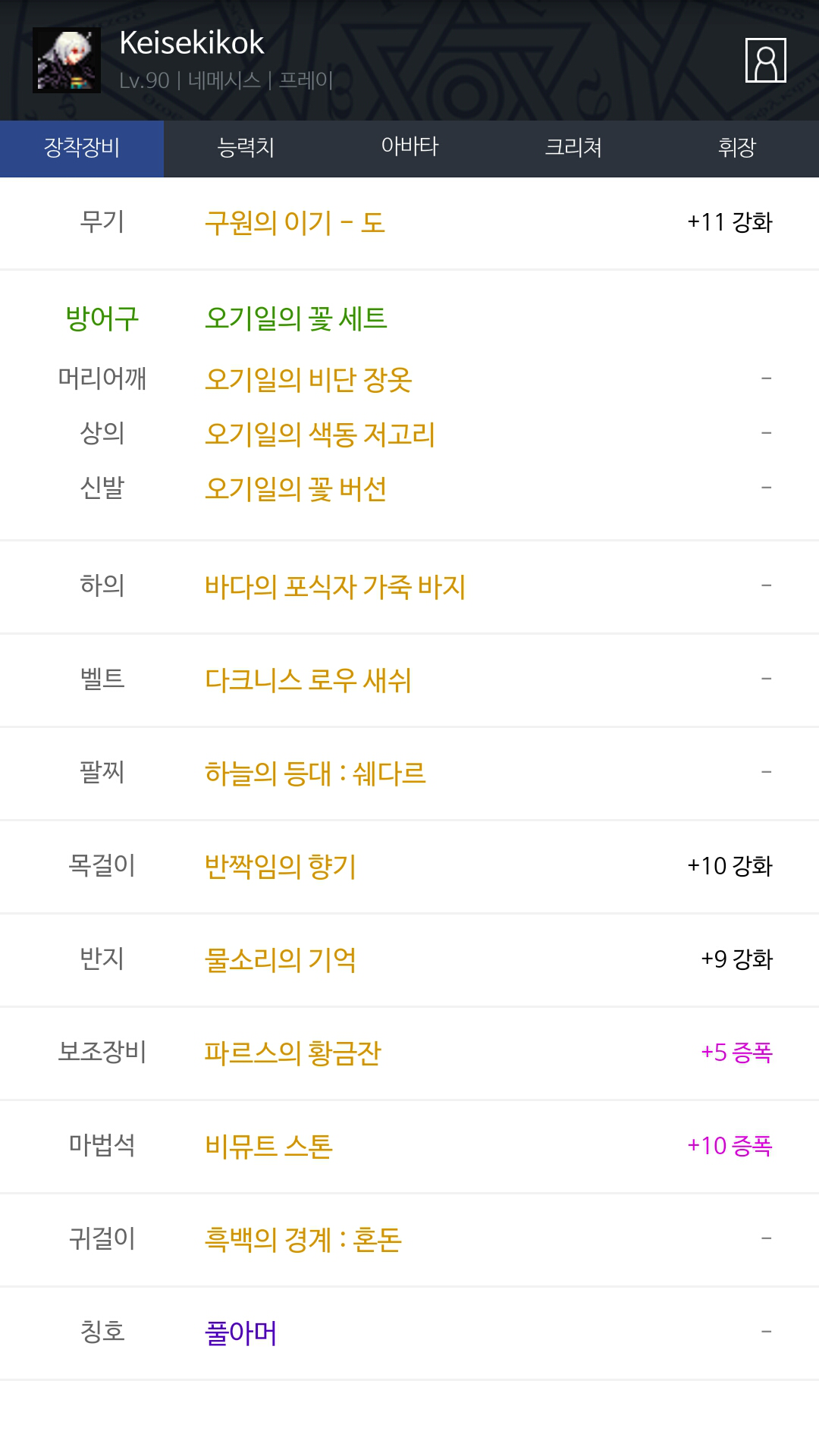Switch to the 능력치 tab
The height and width of the screenshot is (1456, 819).
[x=246, y=149]
